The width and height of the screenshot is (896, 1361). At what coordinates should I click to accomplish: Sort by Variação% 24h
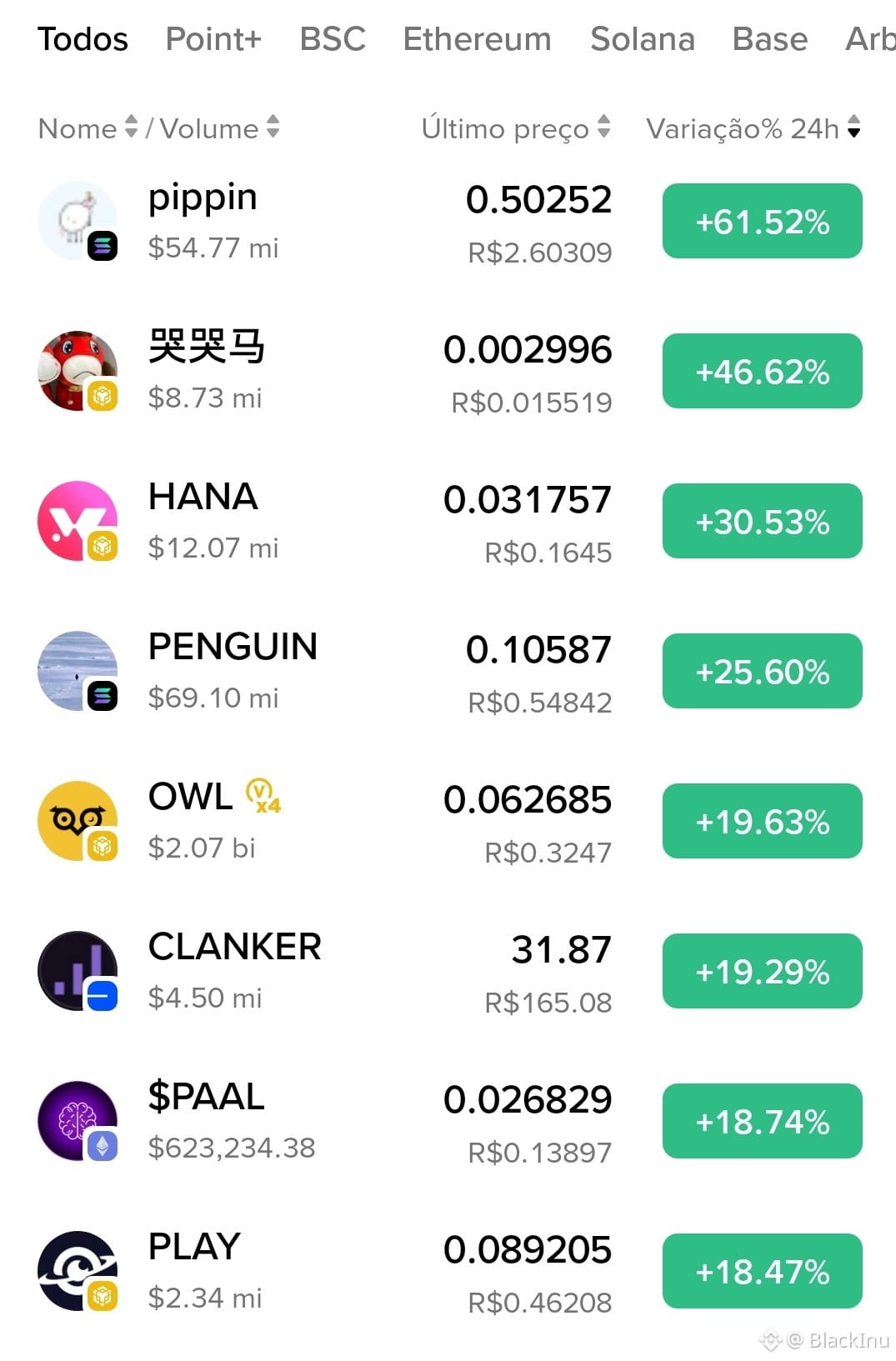753,128
